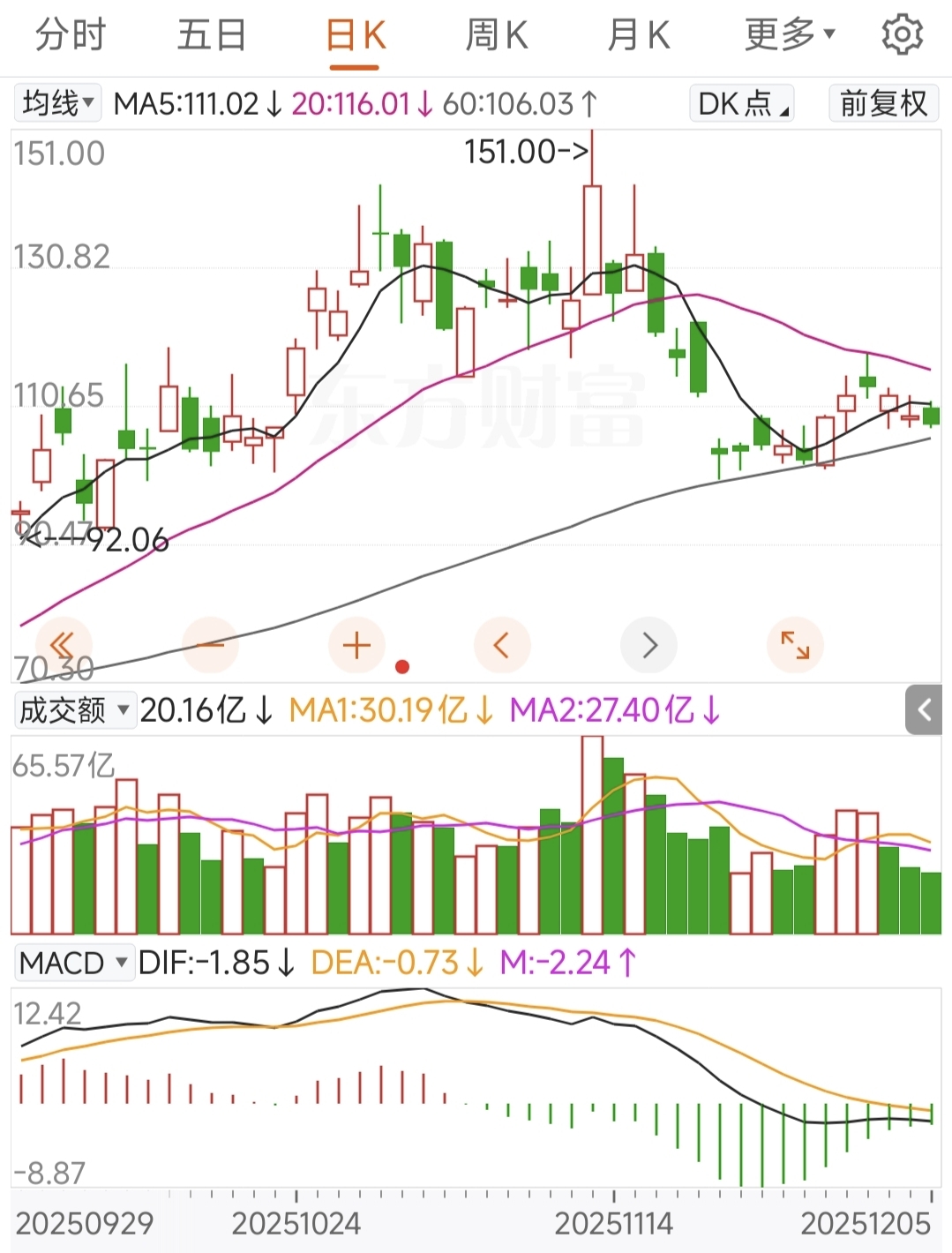
Task: Move chart right with the right arrow
Action: point(649,646)
